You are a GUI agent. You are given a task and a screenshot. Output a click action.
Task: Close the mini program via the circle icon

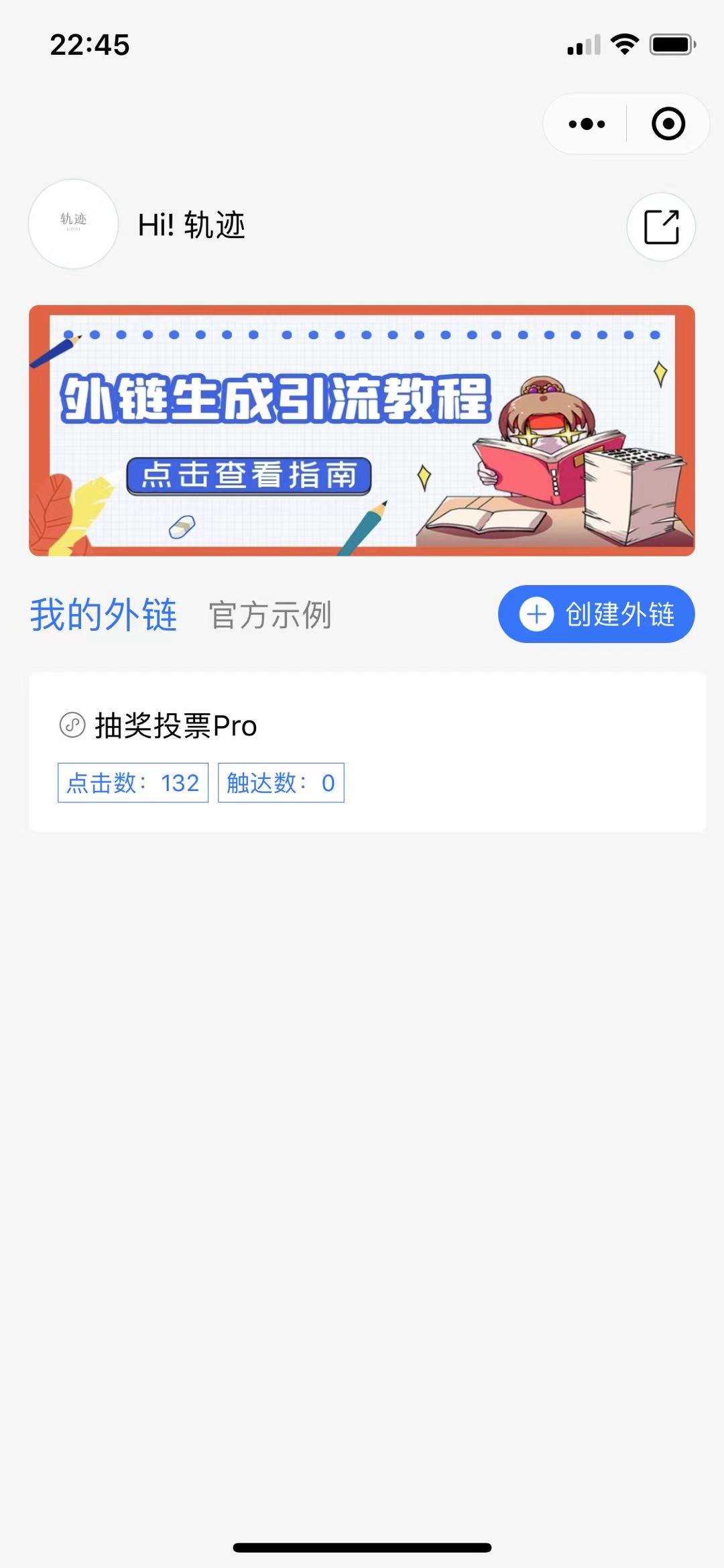[668, 124]
